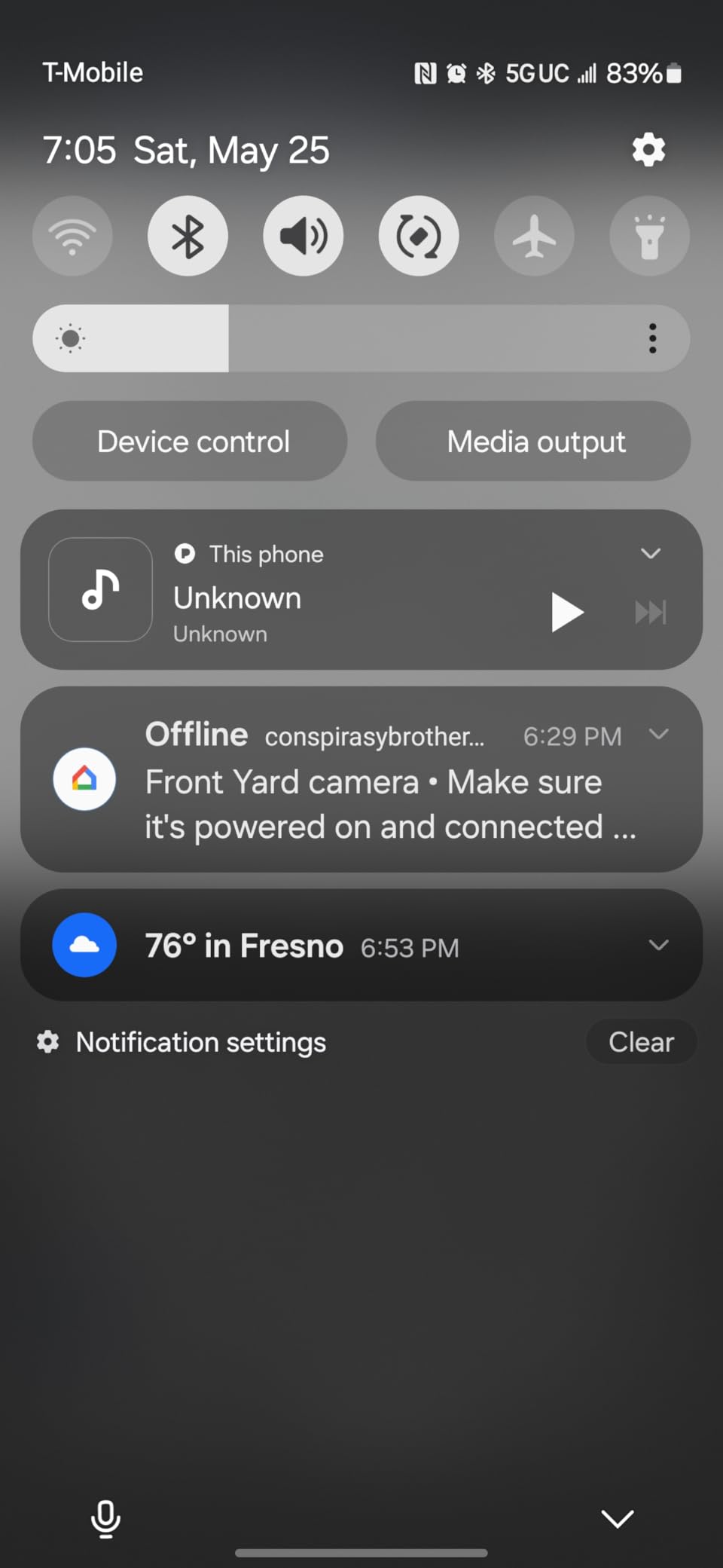Toggle the sound mode tile
The height and width of the screenshot is (1568, 723).
click(303, 236)
